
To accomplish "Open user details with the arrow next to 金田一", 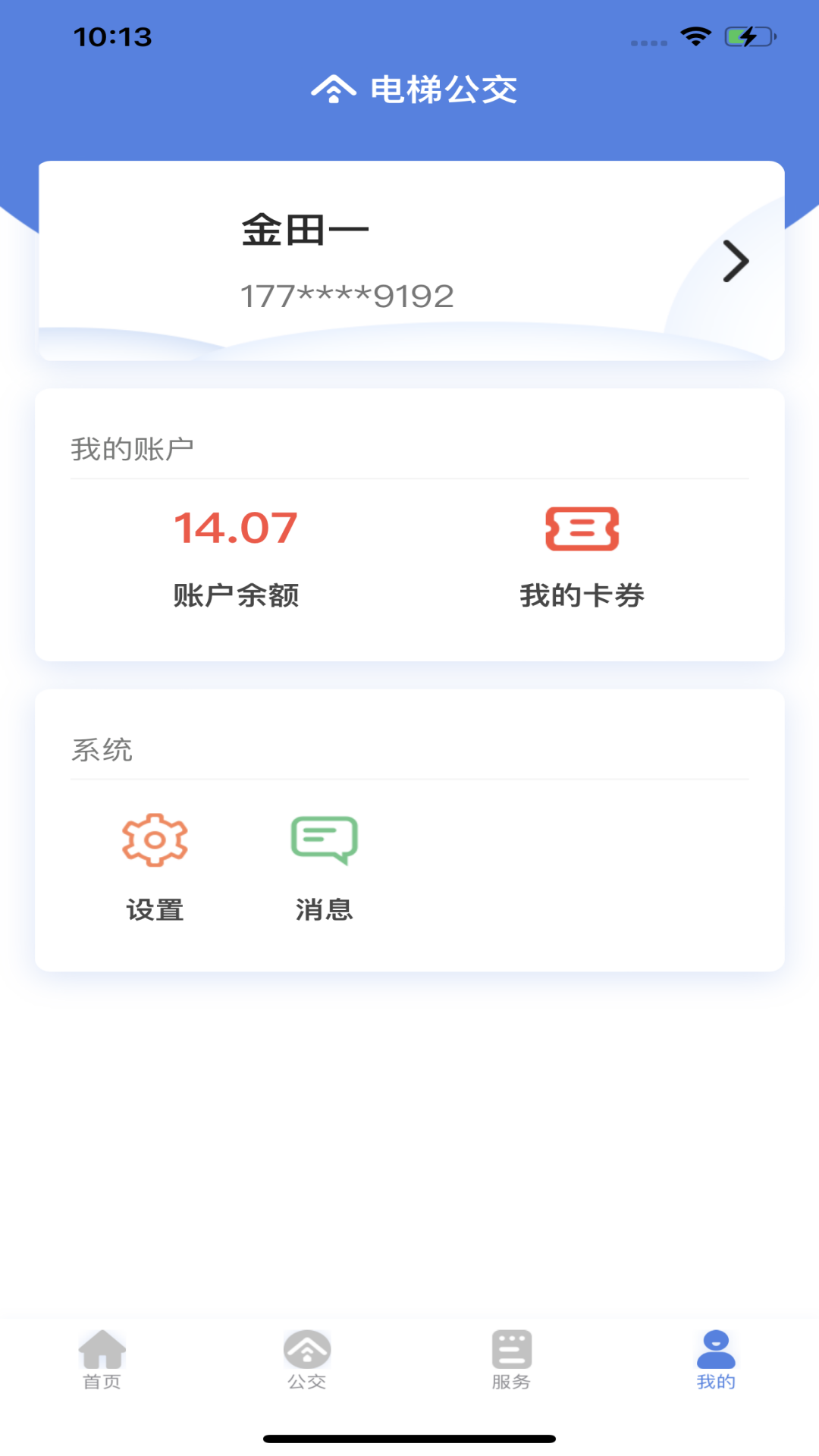I will point(734,260).
